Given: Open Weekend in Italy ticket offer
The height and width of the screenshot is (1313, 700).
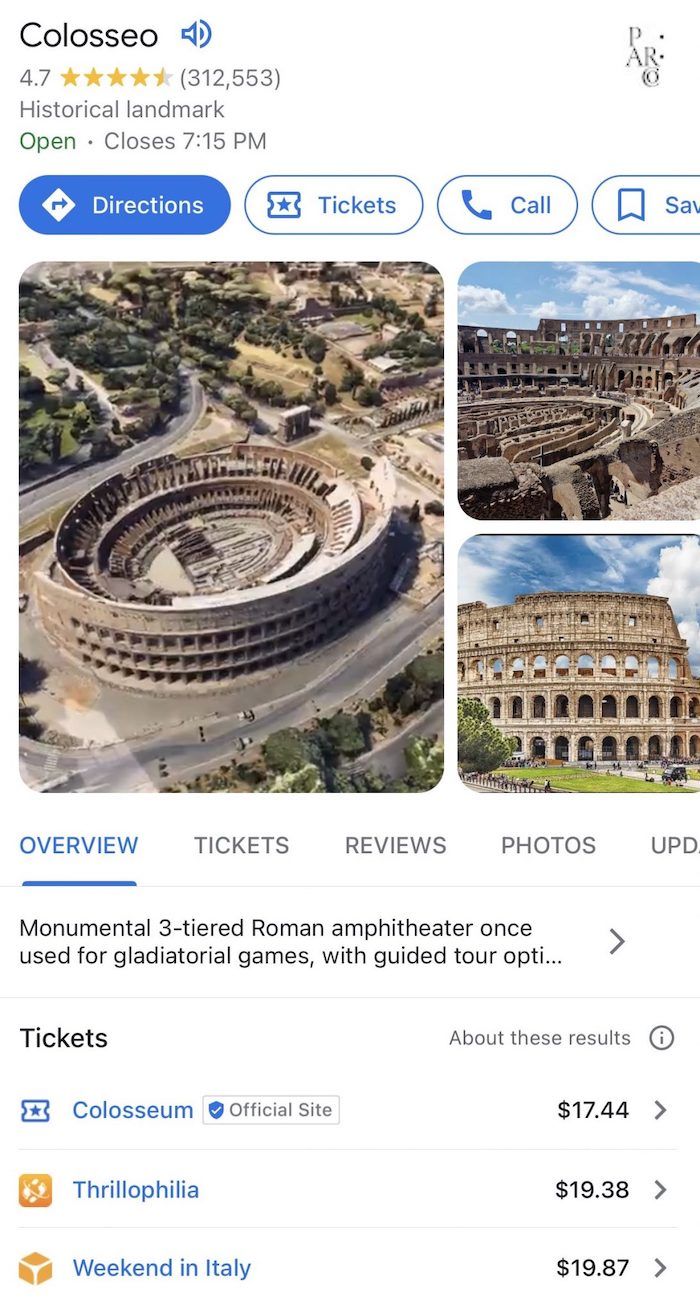Looking at the screenshot, I should tap(348, 1268).
